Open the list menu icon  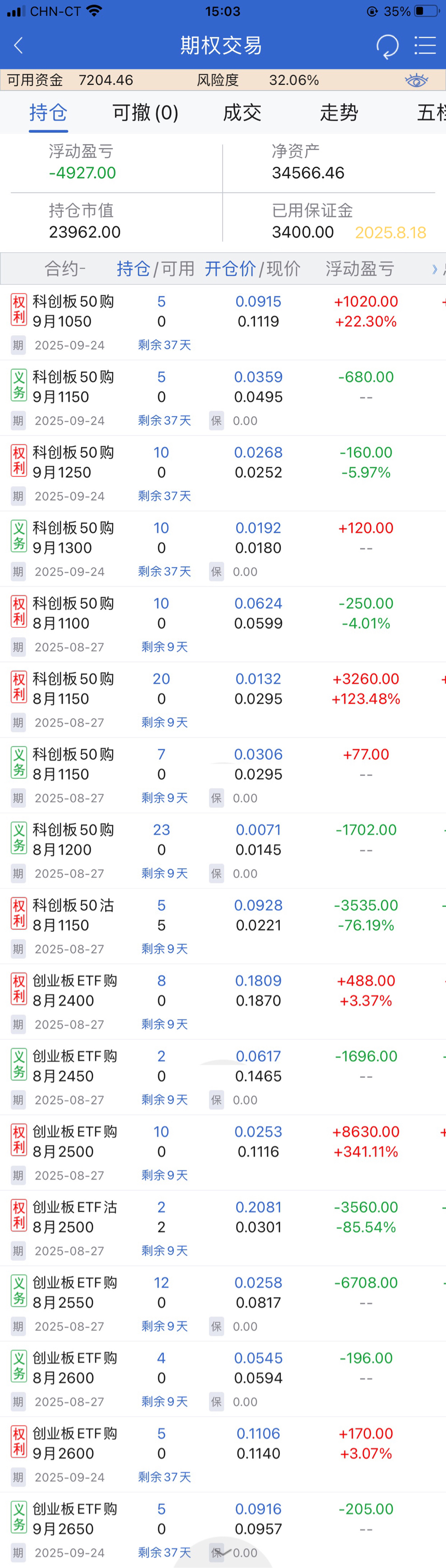(425, 46)
